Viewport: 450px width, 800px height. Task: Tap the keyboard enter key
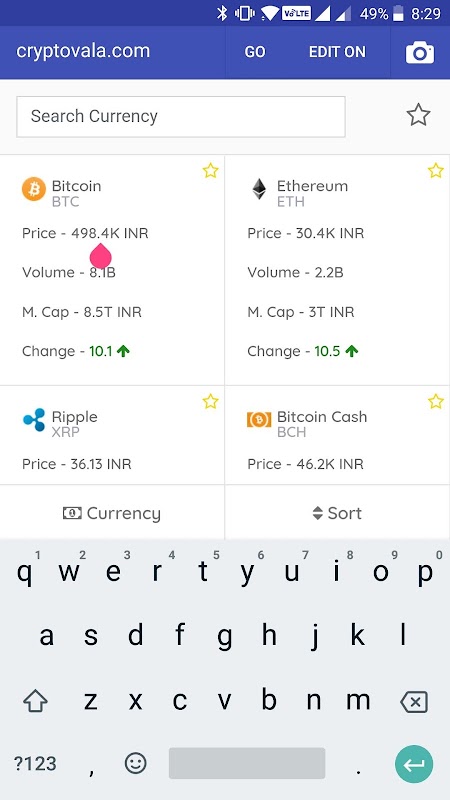point(414,764)
